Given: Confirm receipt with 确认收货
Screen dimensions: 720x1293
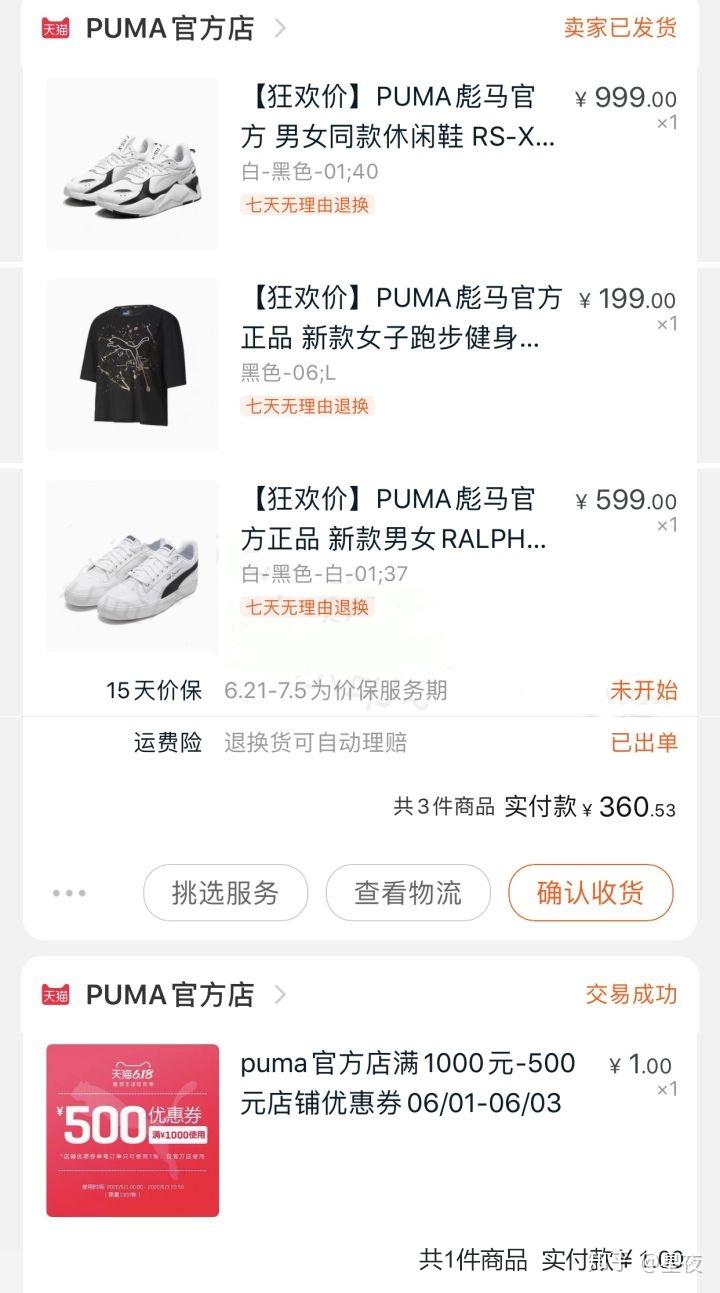Looking at the screenshot, I should [x=591, y=893].
